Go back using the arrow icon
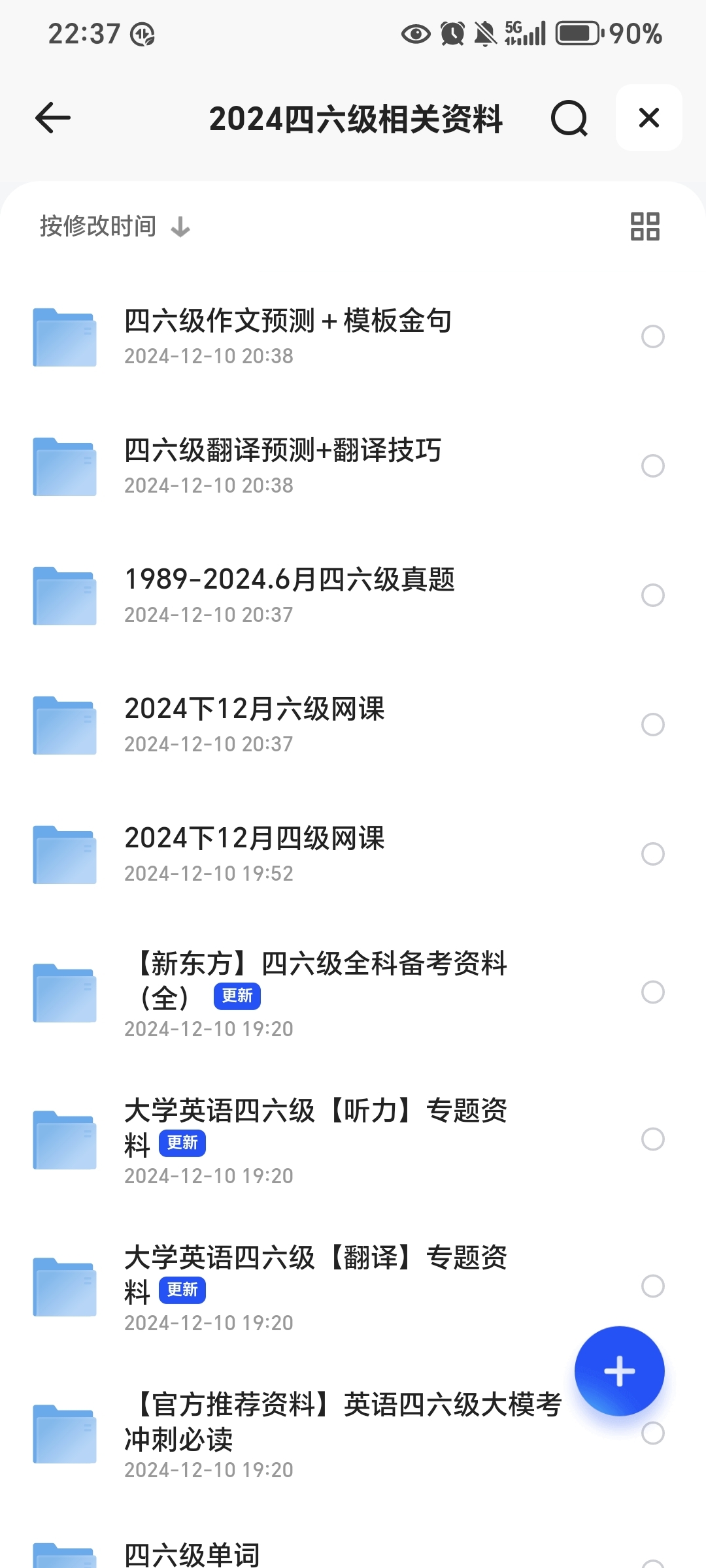The height and width of the screenshot is (1568, 706). tap(52, 118)
